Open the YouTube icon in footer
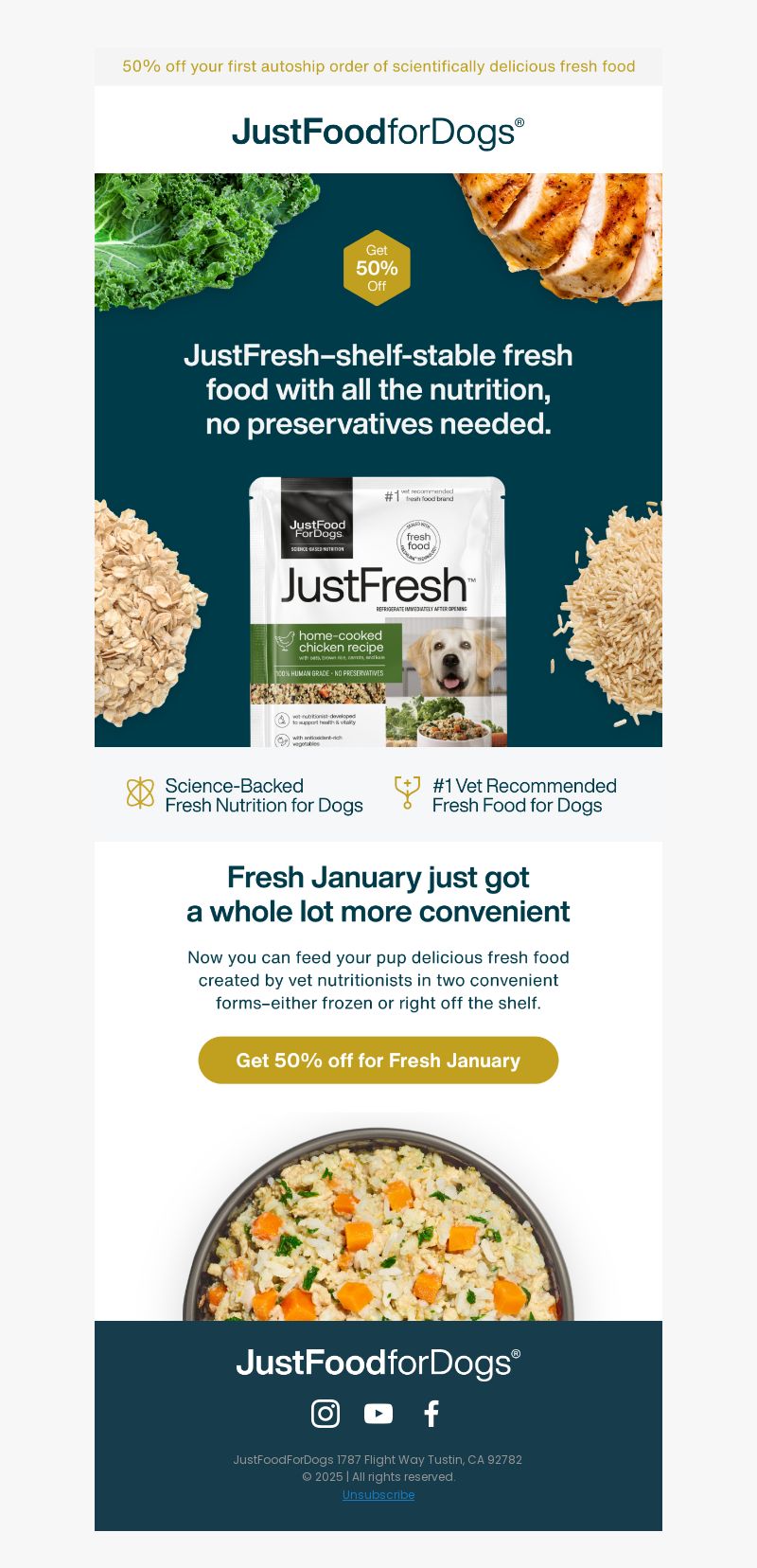 [378, 1414]
